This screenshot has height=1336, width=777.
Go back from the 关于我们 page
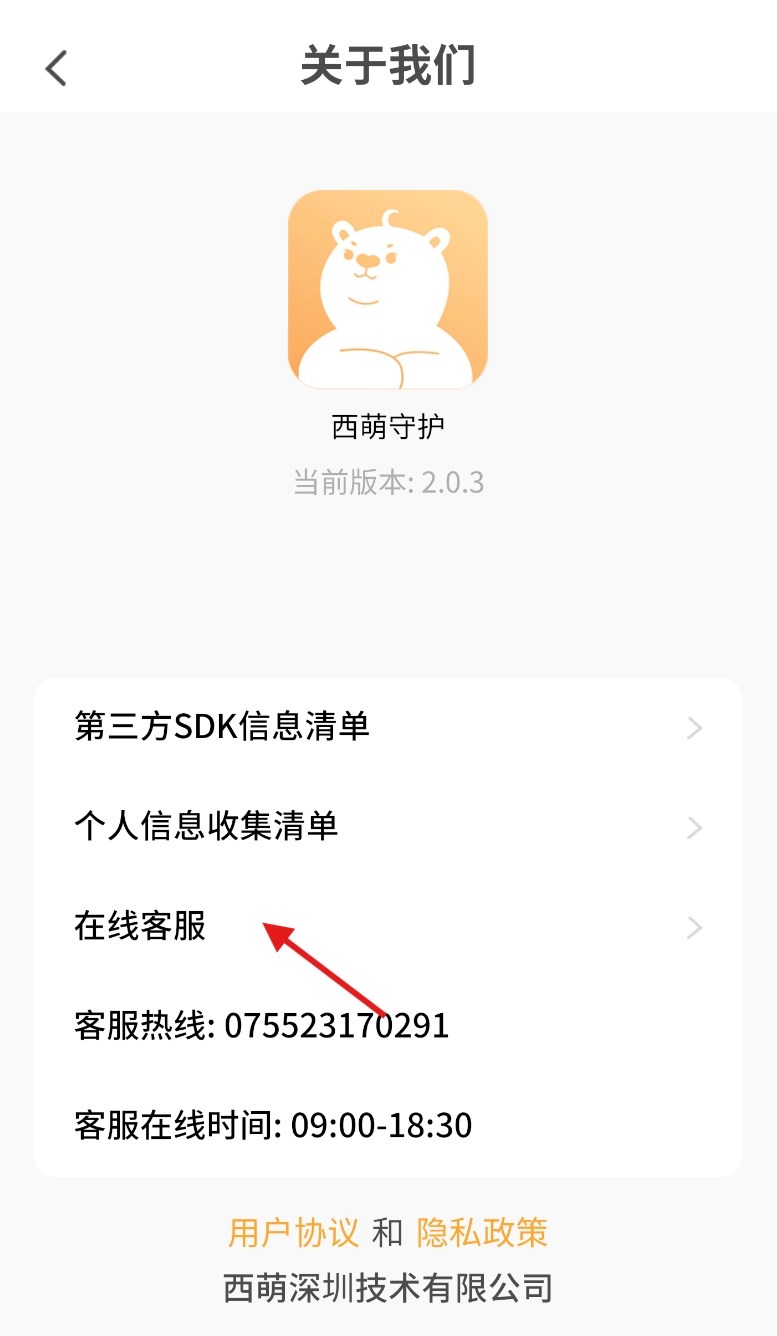coord(56,68)
